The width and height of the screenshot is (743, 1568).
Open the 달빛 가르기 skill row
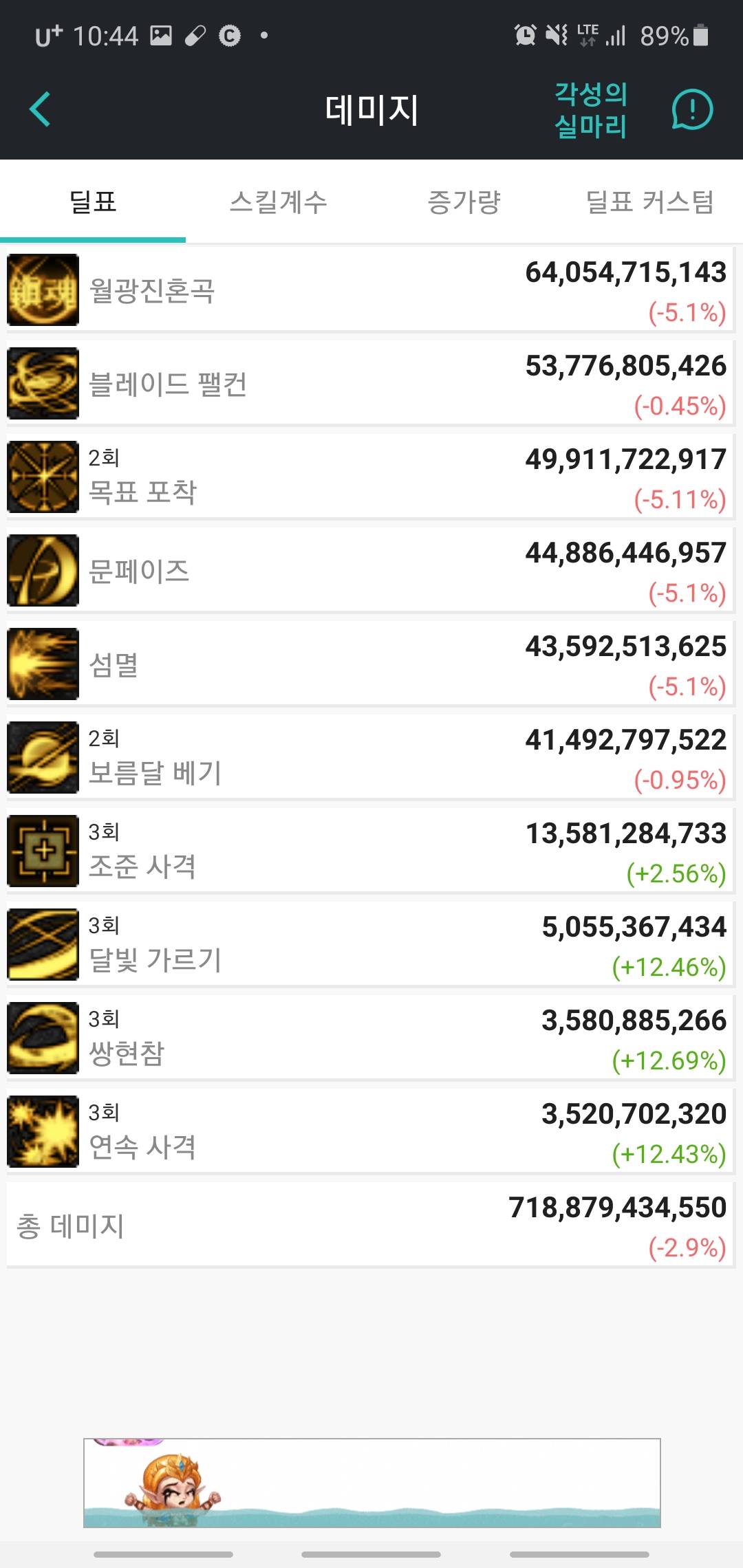tap(370, 945)
